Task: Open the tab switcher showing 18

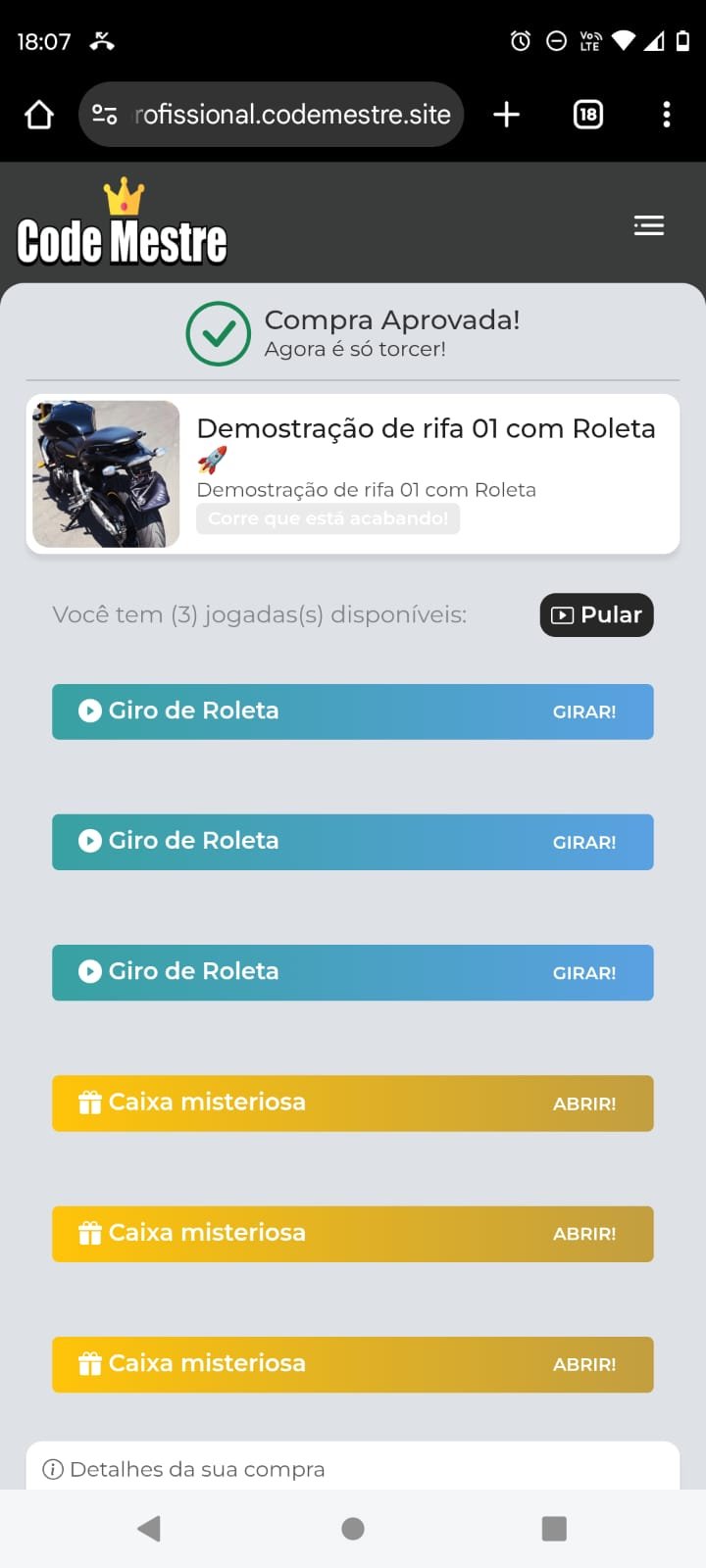Action: tap(587, 115)
